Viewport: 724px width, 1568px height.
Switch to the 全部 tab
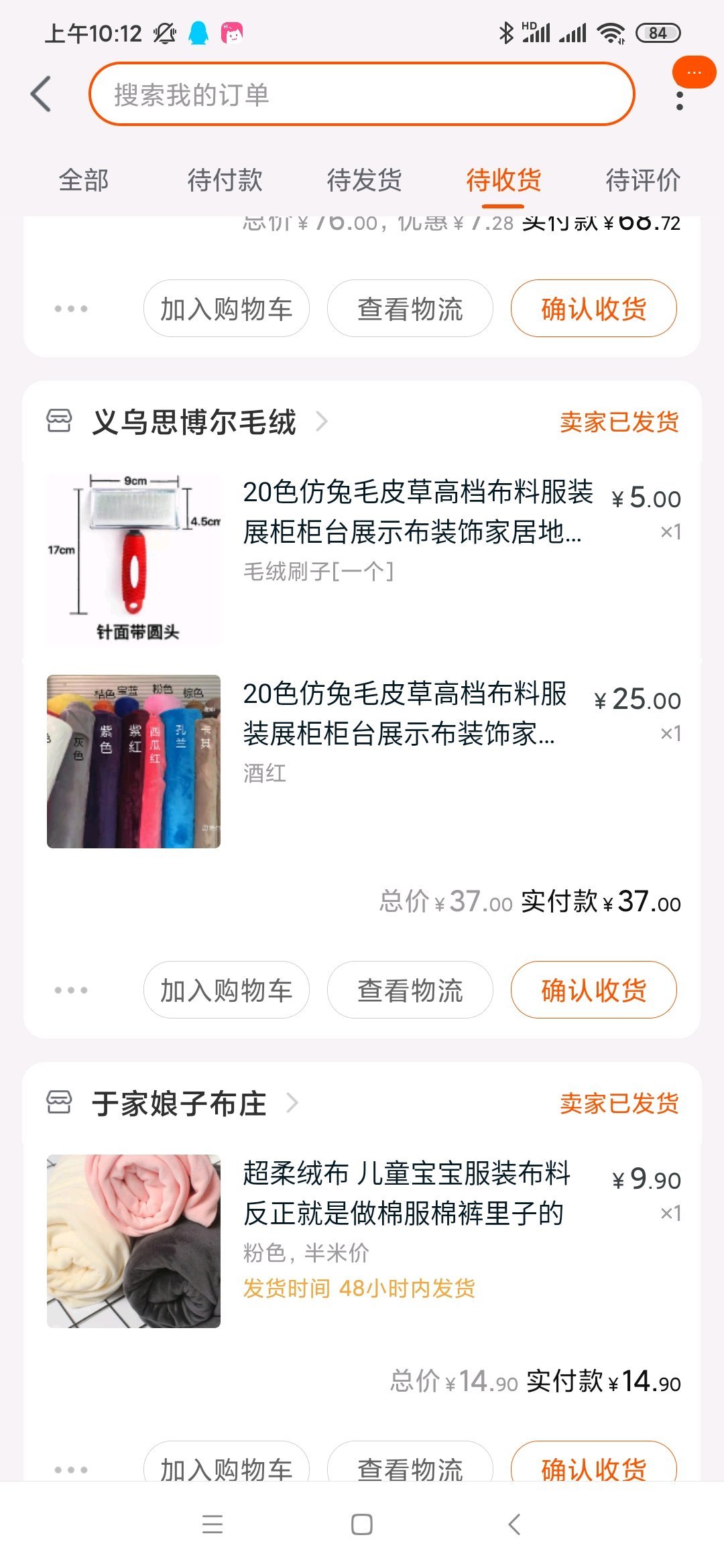84,180
